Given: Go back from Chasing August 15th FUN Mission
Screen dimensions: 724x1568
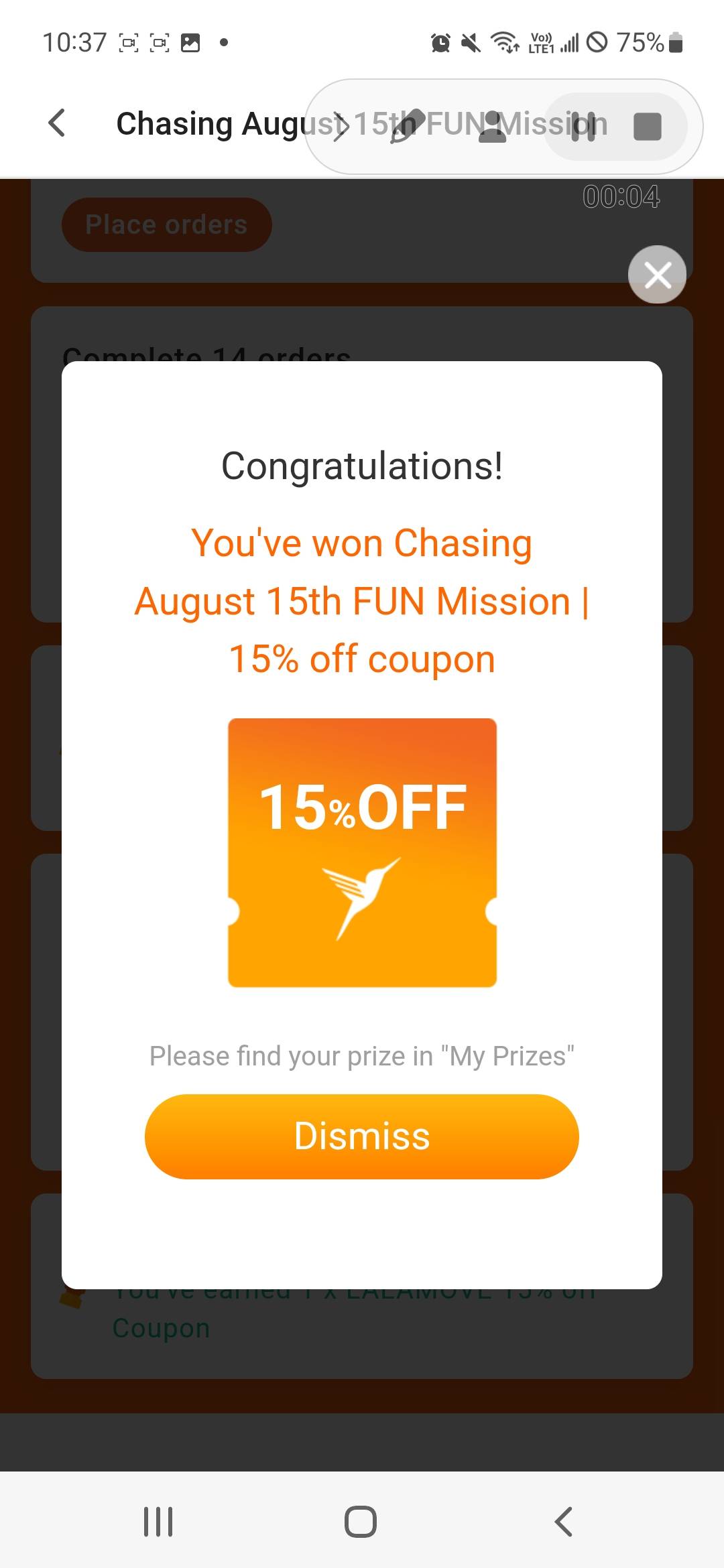Looking at the screenshot, I should [x=58, y=123].
